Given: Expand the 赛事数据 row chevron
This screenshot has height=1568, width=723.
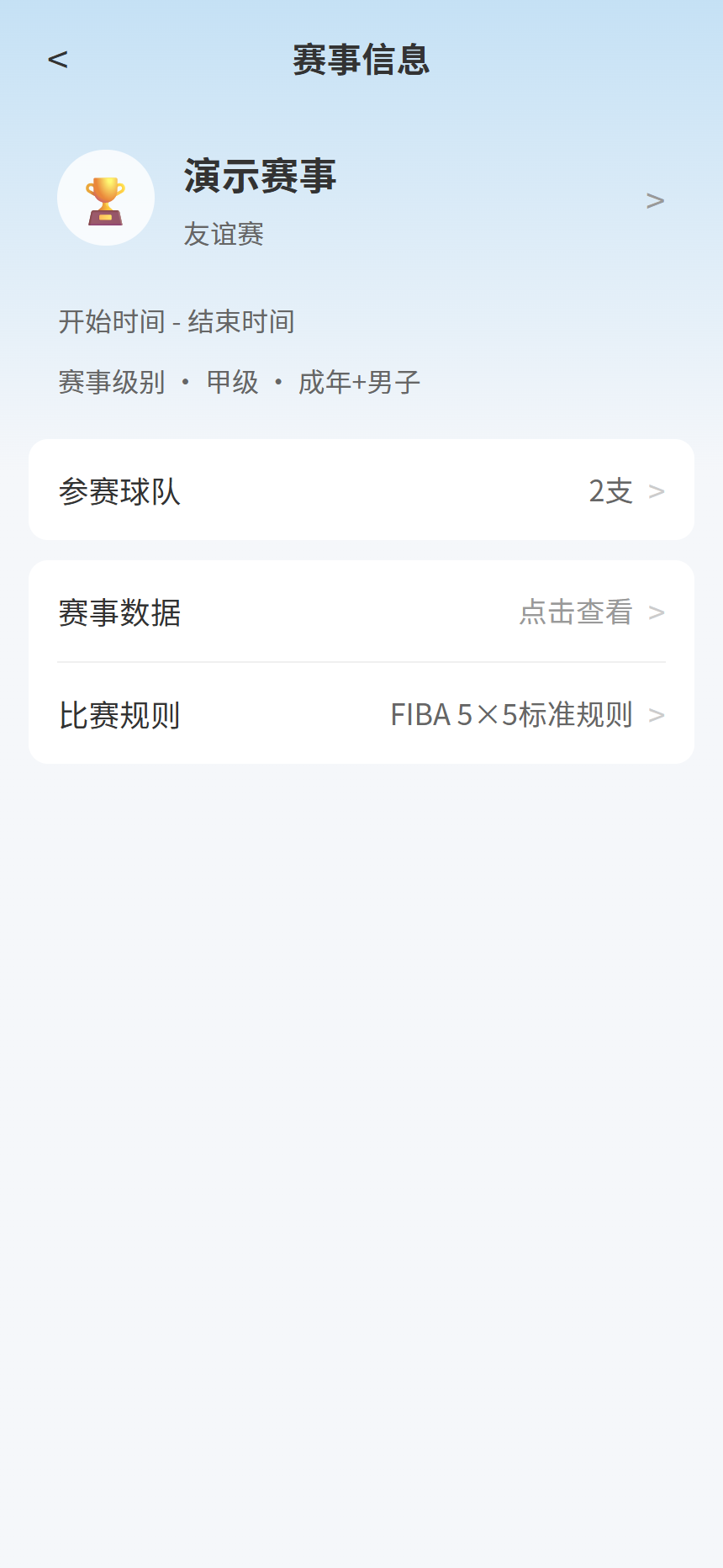Looking at the screenshot, I should 656,612.
